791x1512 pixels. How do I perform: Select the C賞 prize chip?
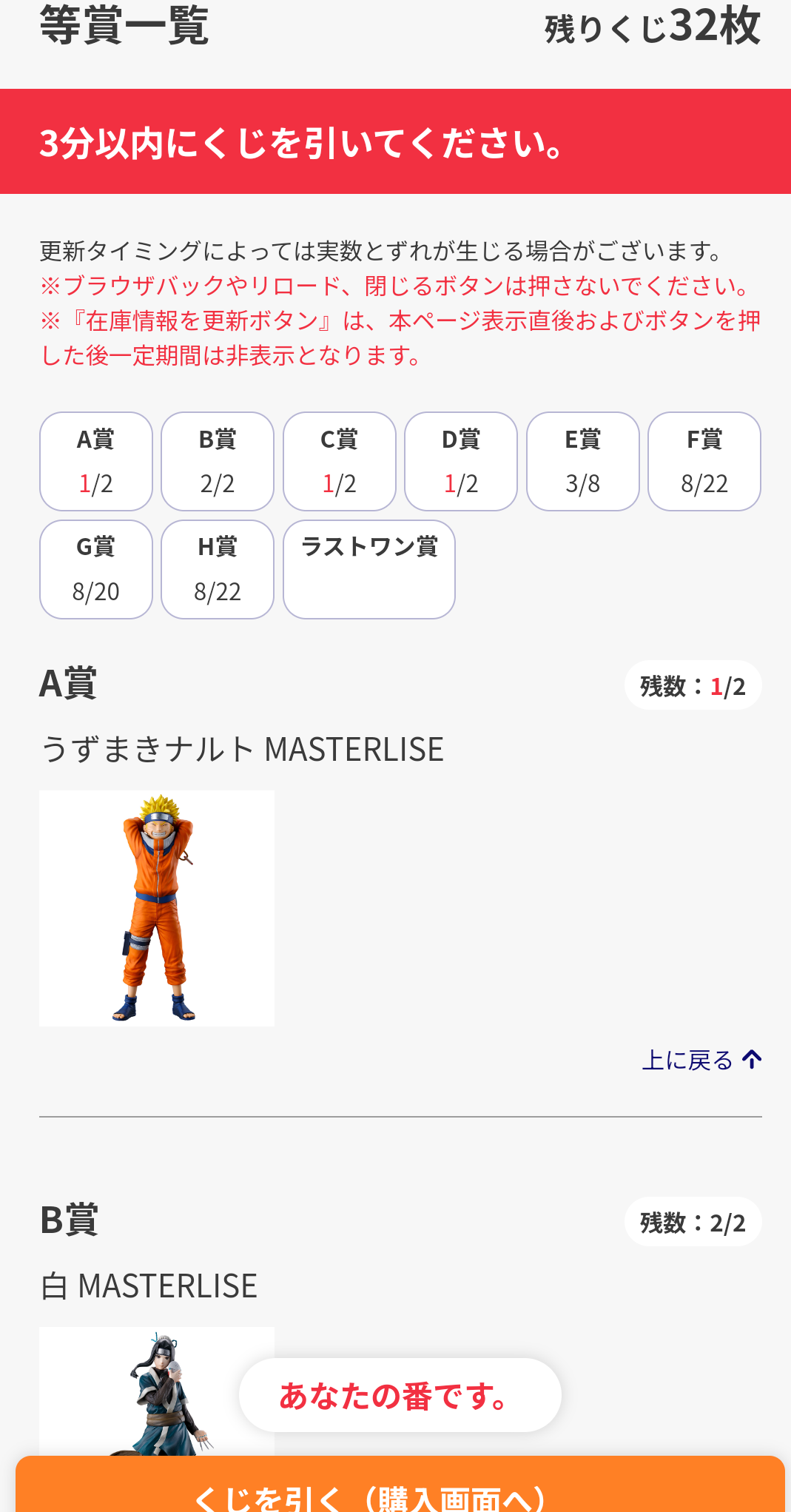pos(339,460)
